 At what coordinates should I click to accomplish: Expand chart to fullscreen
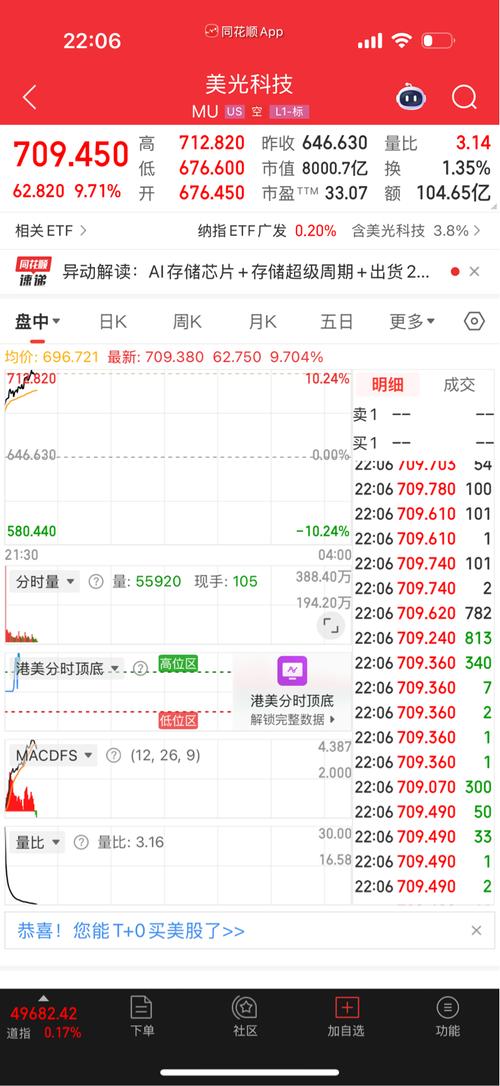331,627
